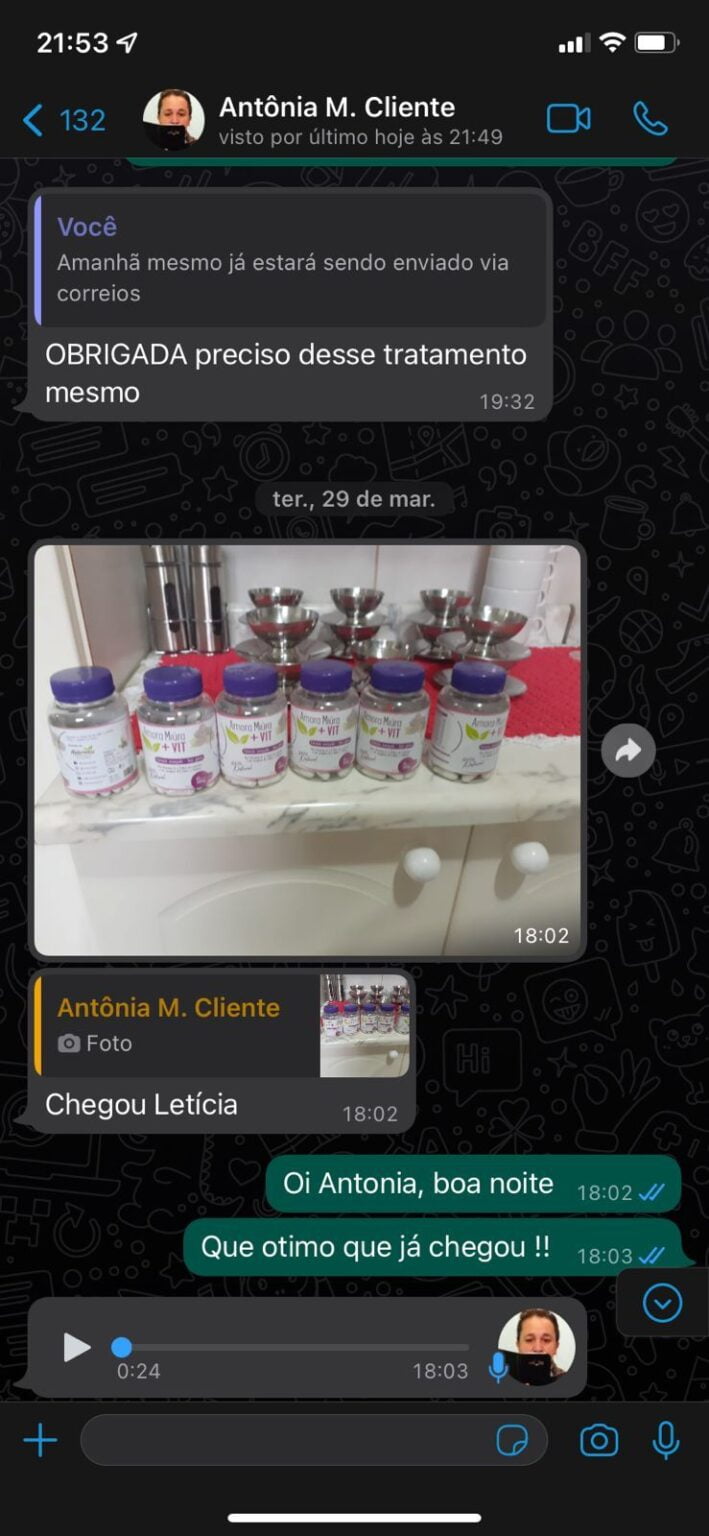Jump to quoted photo in 'Chegou Letícia'

222,1025
